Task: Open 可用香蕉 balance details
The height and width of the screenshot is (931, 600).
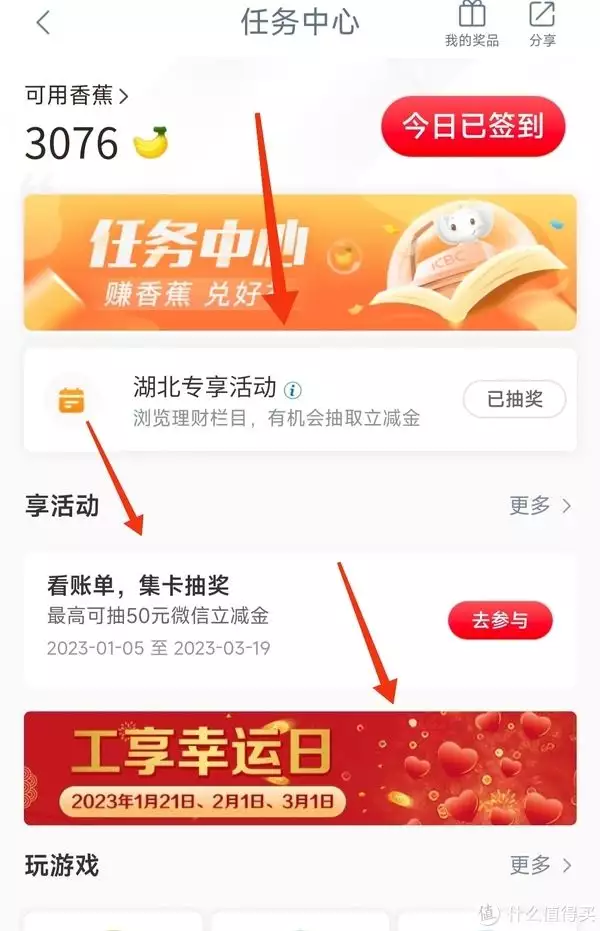Action: pyautogui.click(x=77, y=96)
